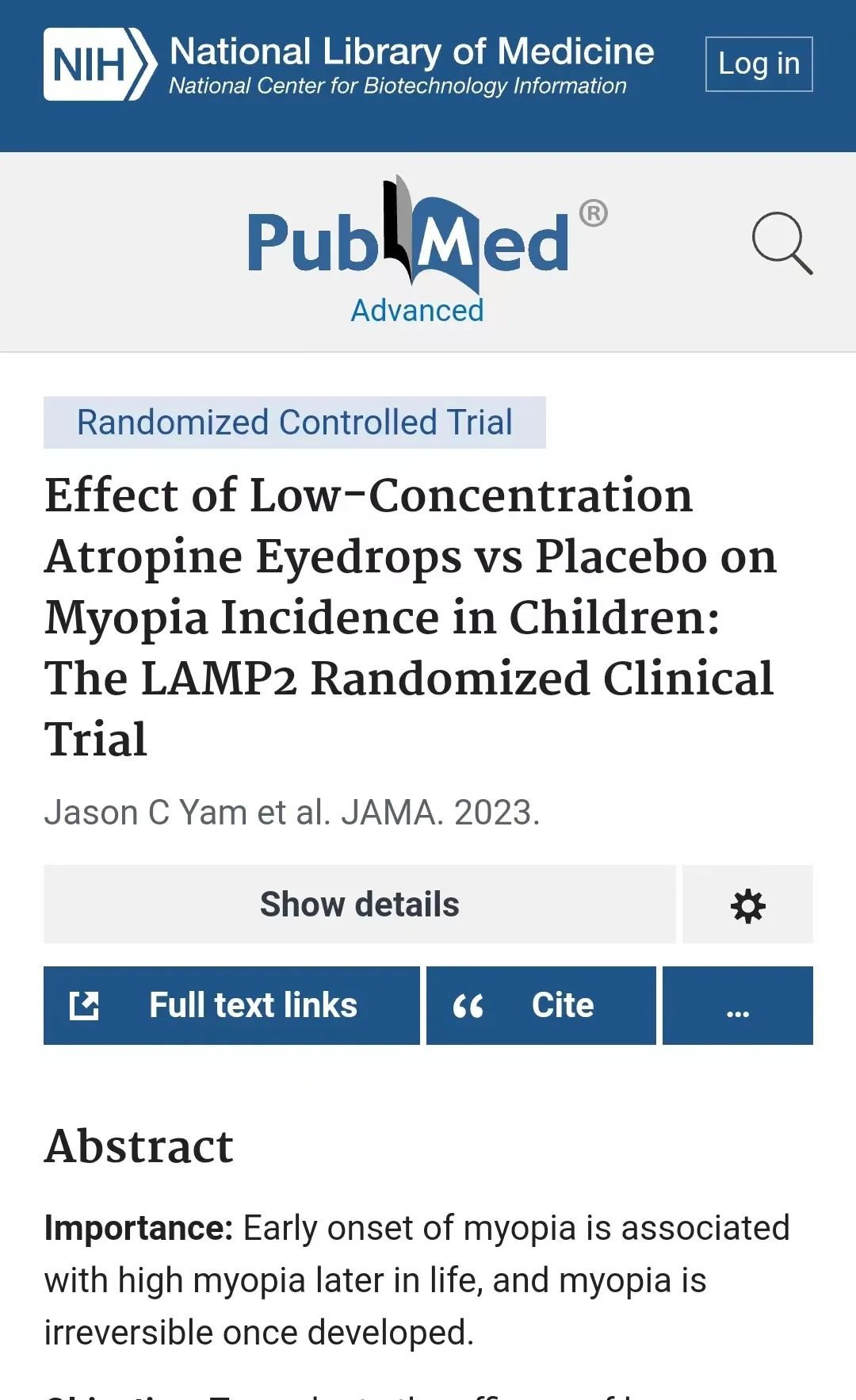
Task: Open the magnifier search icon
Action: pyautogui.click(x=781, y=243)
